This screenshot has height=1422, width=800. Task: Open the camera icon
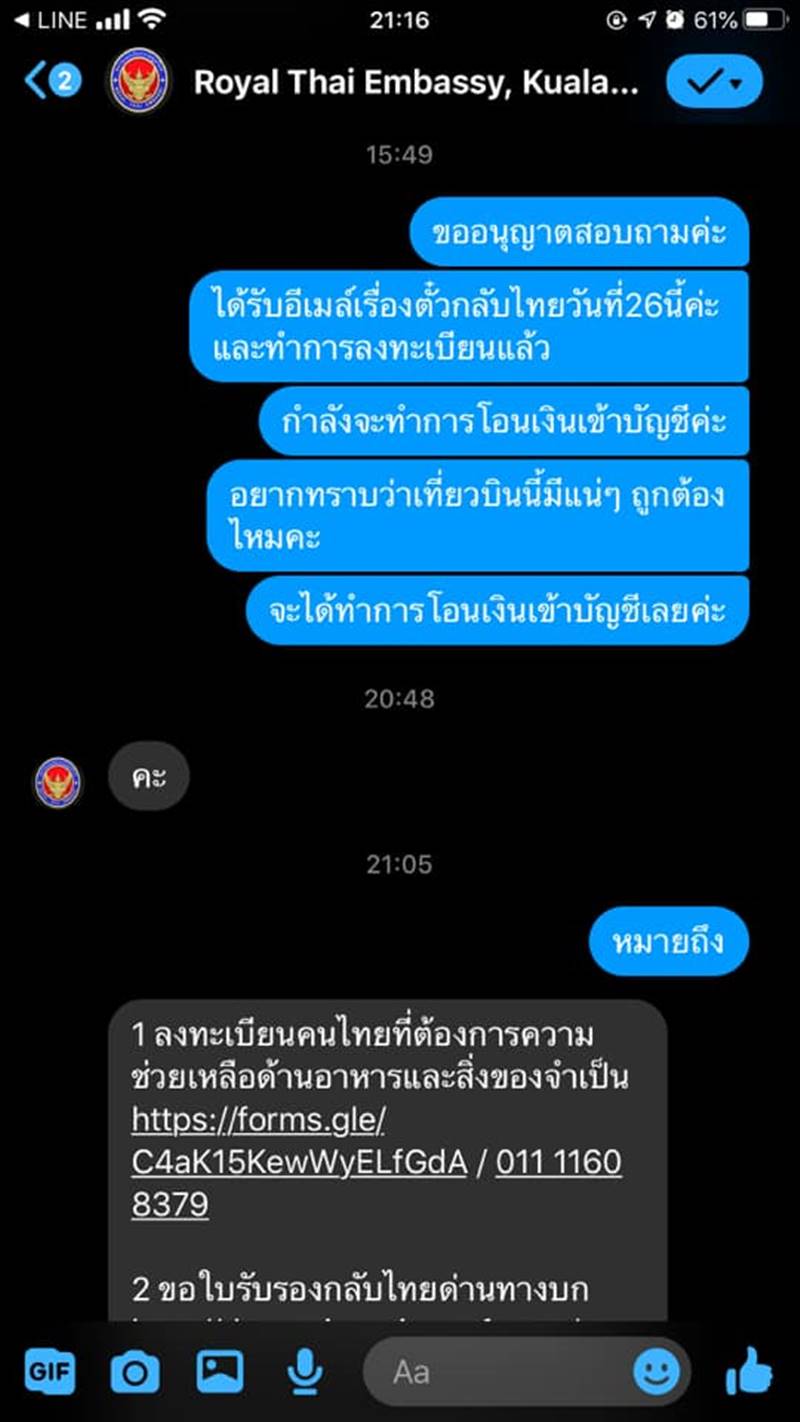click(x=135, y=1372)
